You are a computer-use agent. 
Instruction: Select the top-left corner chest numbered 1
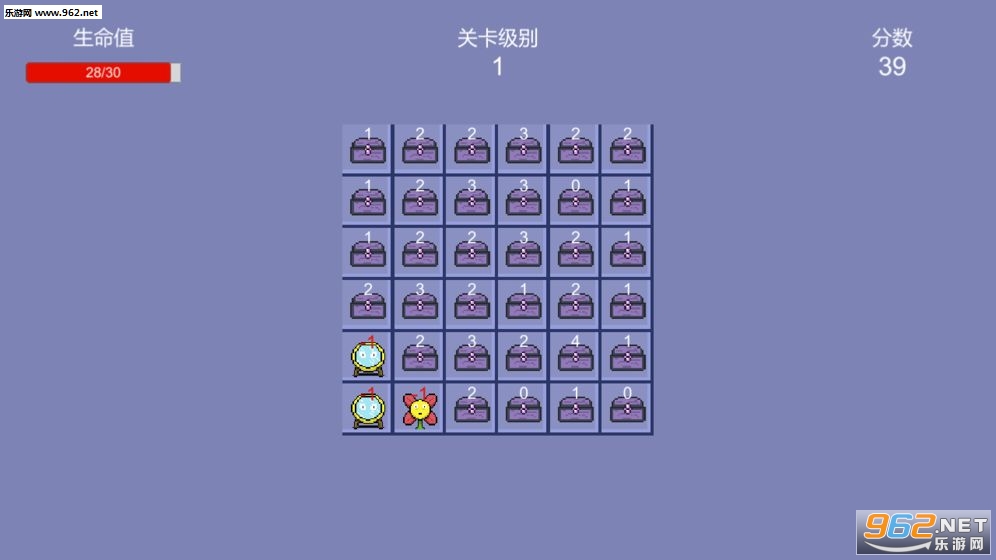(x=368, y=149)
